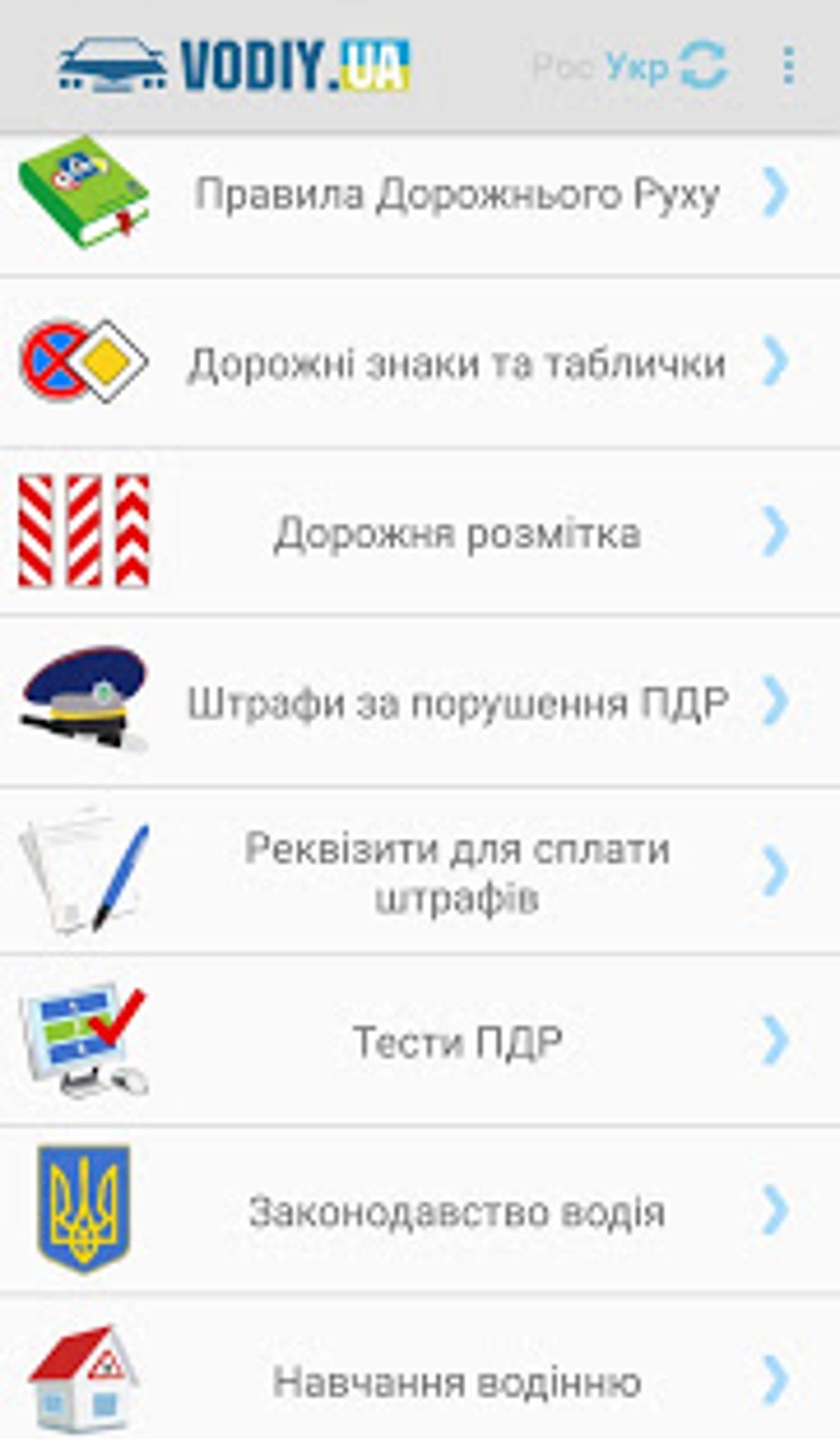Open the overflow menu

788,66
